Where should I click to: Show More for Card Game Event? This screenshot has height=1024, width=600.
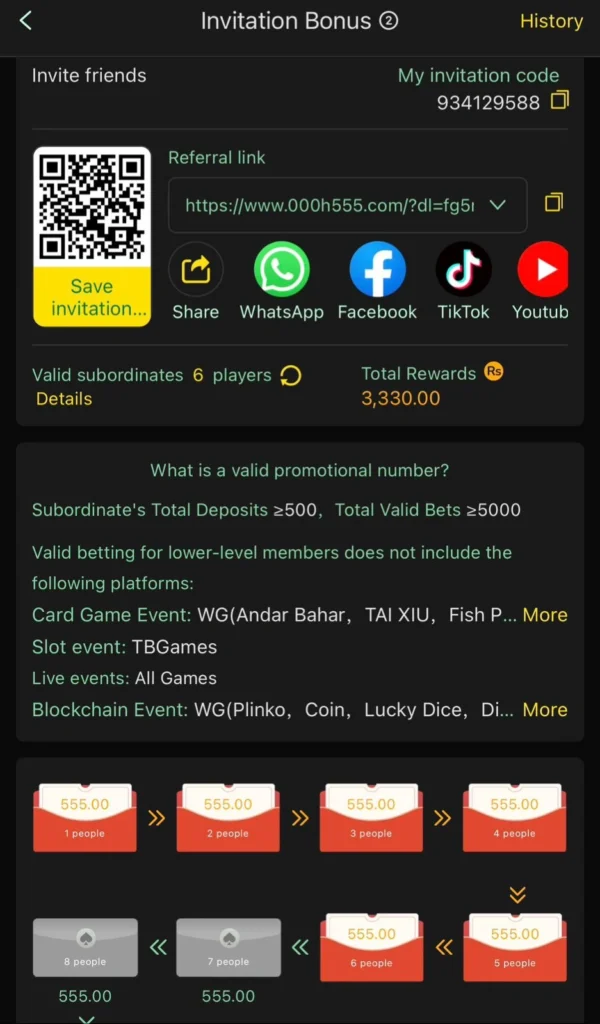544,615
